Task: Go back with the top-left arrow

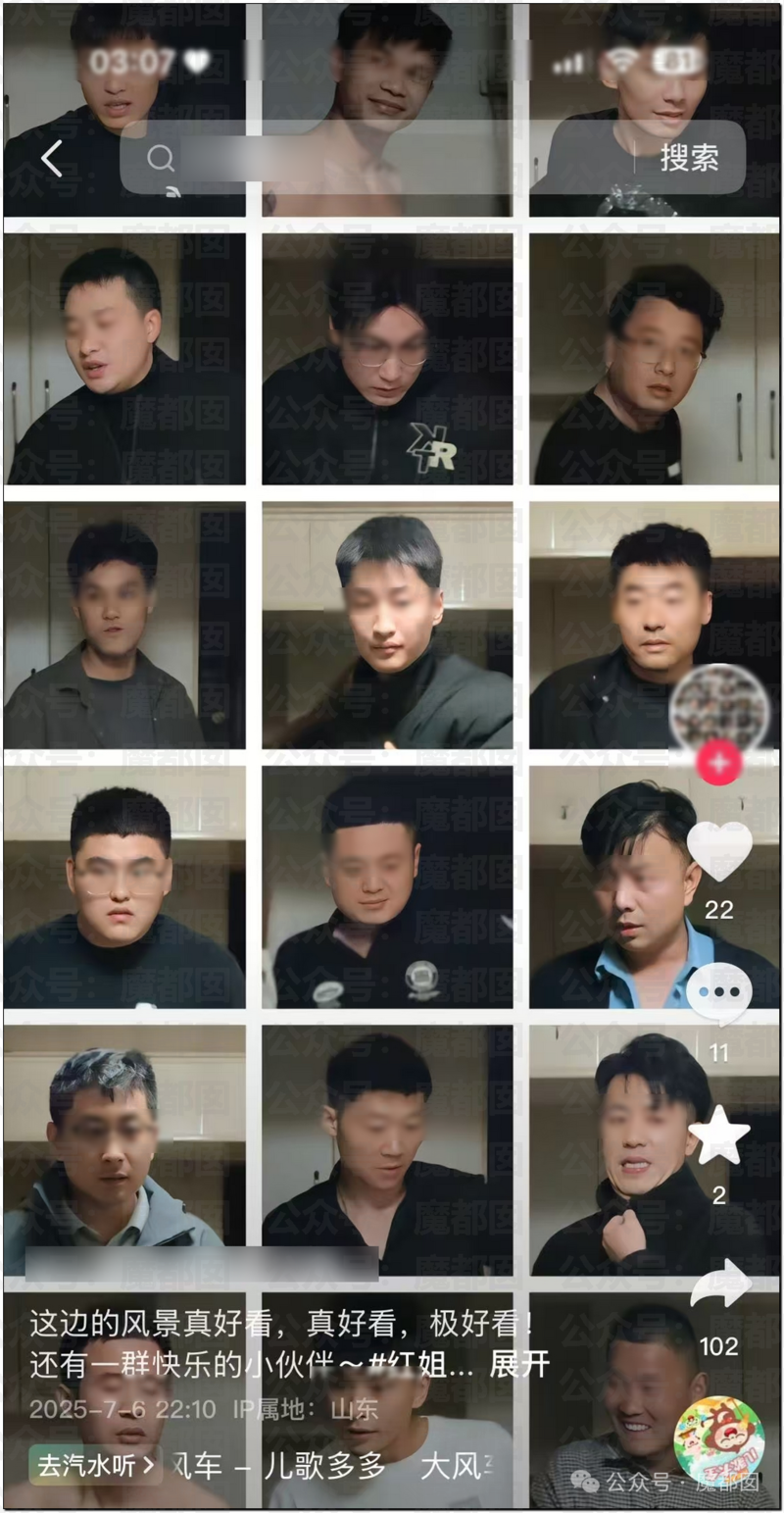Action: coord(51,158)
